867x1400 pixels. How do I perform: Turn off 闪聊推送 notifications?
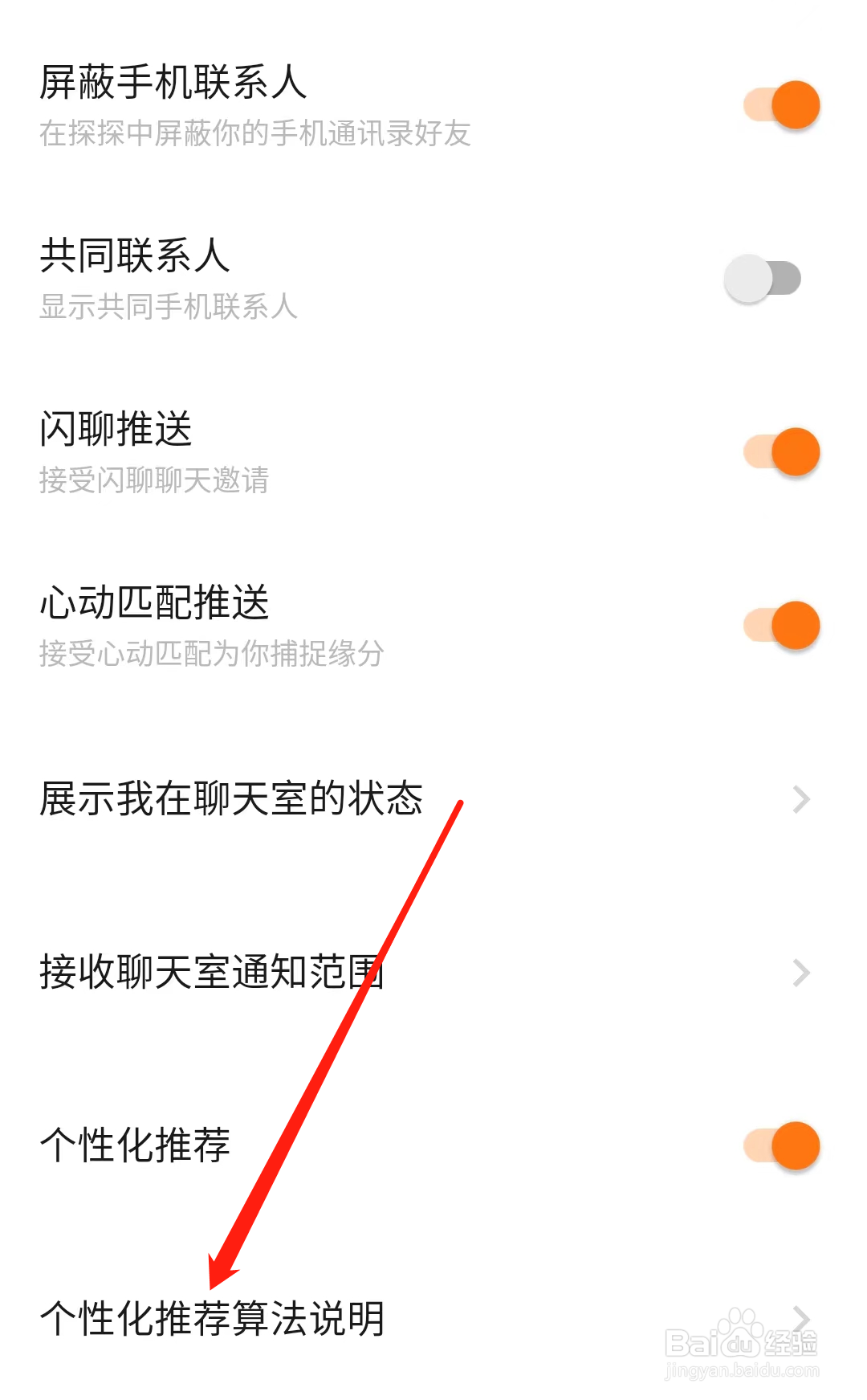(x=783, y=452)
